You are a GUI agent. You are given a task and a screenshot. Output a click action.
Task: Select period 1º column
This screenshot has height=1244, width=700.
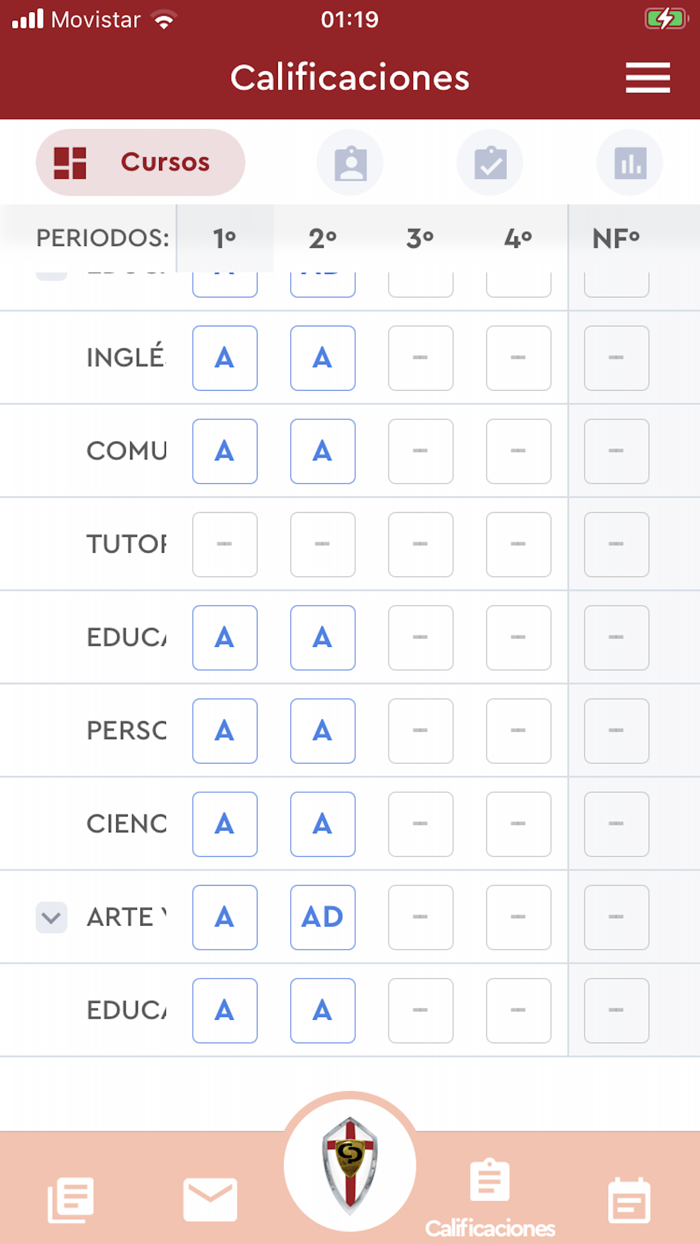coord(224,239)
